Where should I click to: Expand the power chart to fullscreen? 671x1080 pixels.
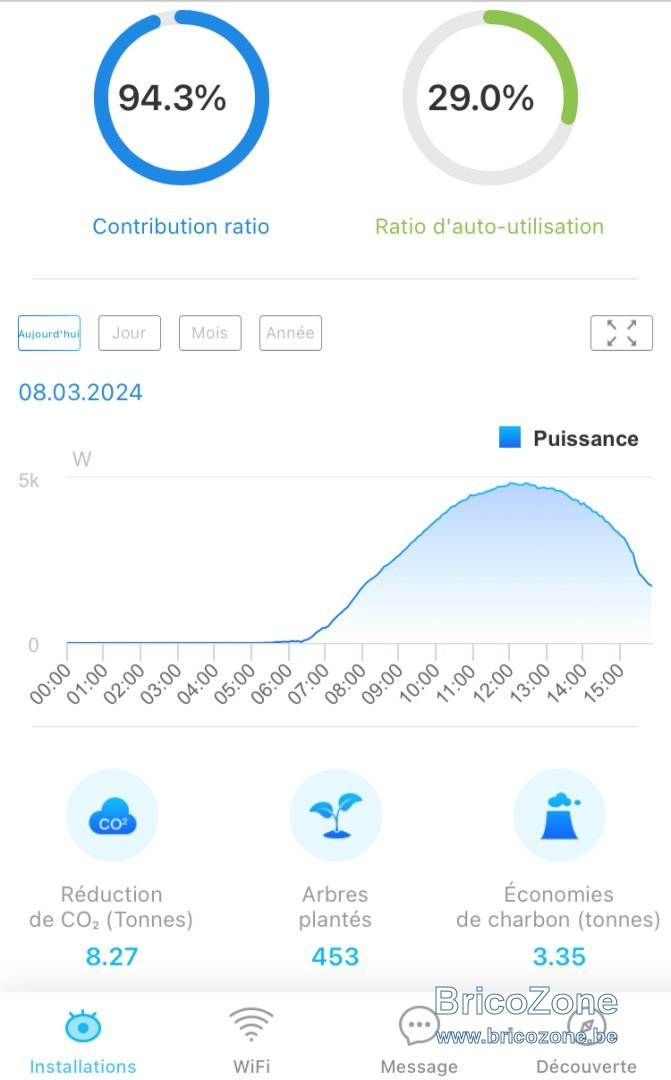621,333
